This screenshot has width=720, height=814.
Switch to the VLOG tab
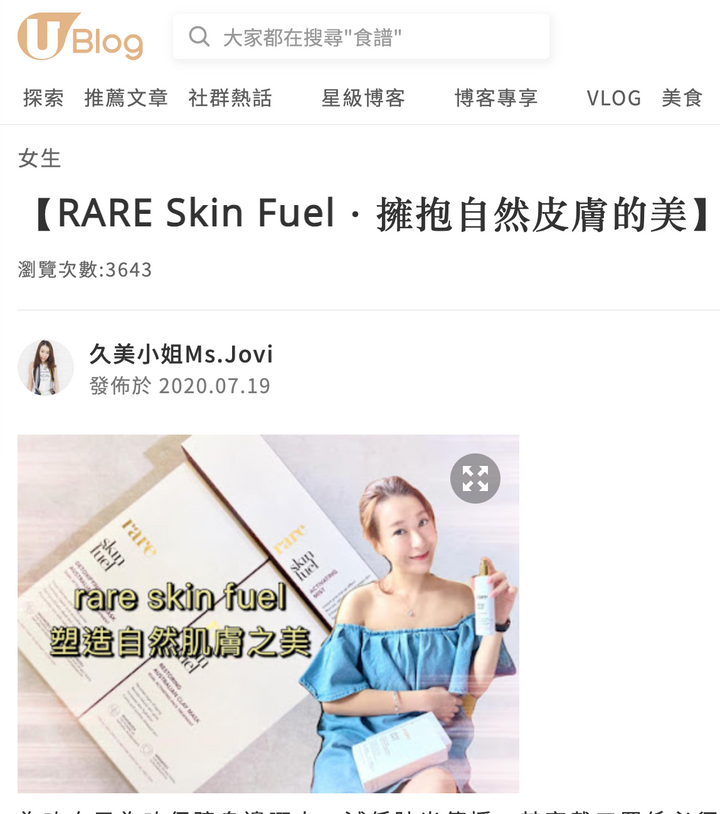point(613,98)
